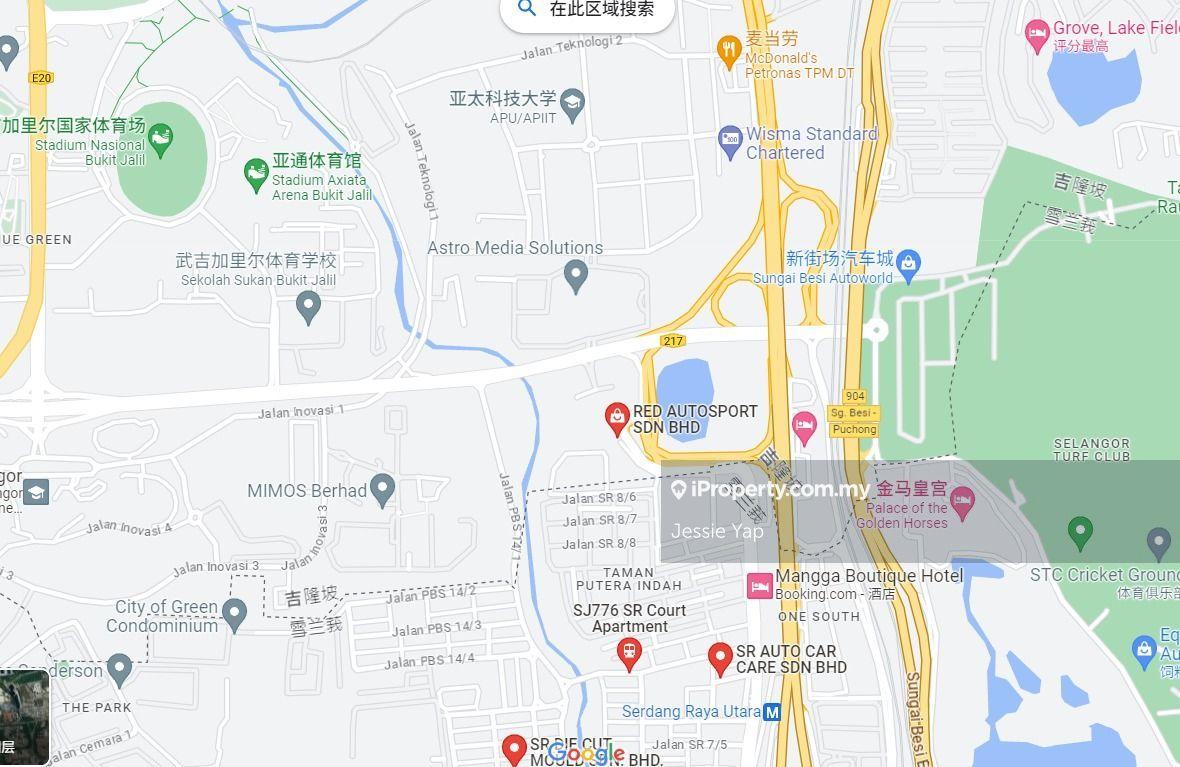
Task: Select the RED AUTOSPORT SDN BHD pin
Action: tap(617, 418)
